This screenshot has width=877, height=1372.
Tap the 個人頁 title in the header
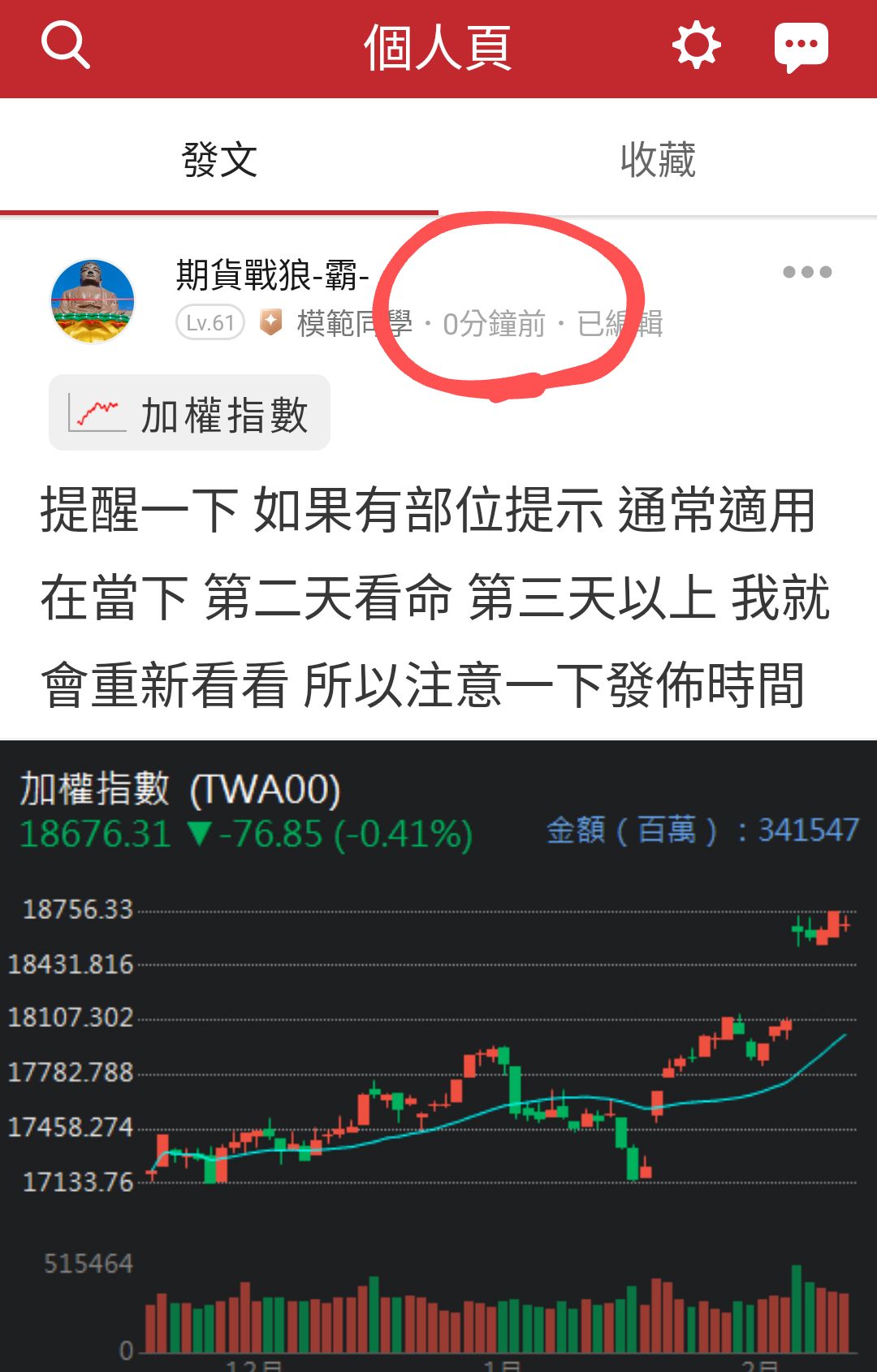tap(438, 46)
